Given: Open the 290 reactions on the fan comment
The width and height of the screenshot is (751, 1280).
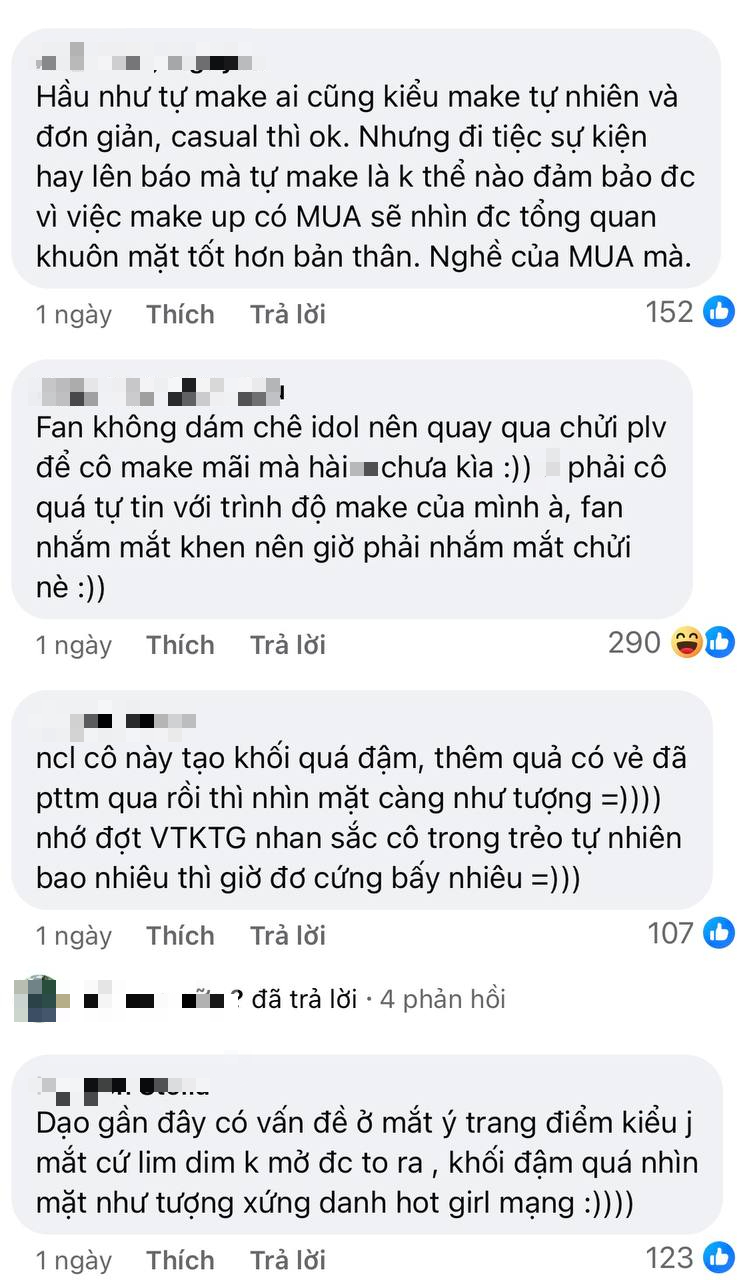Looking at the screenshot, I should pyautogui.click(x=671, y=643).
